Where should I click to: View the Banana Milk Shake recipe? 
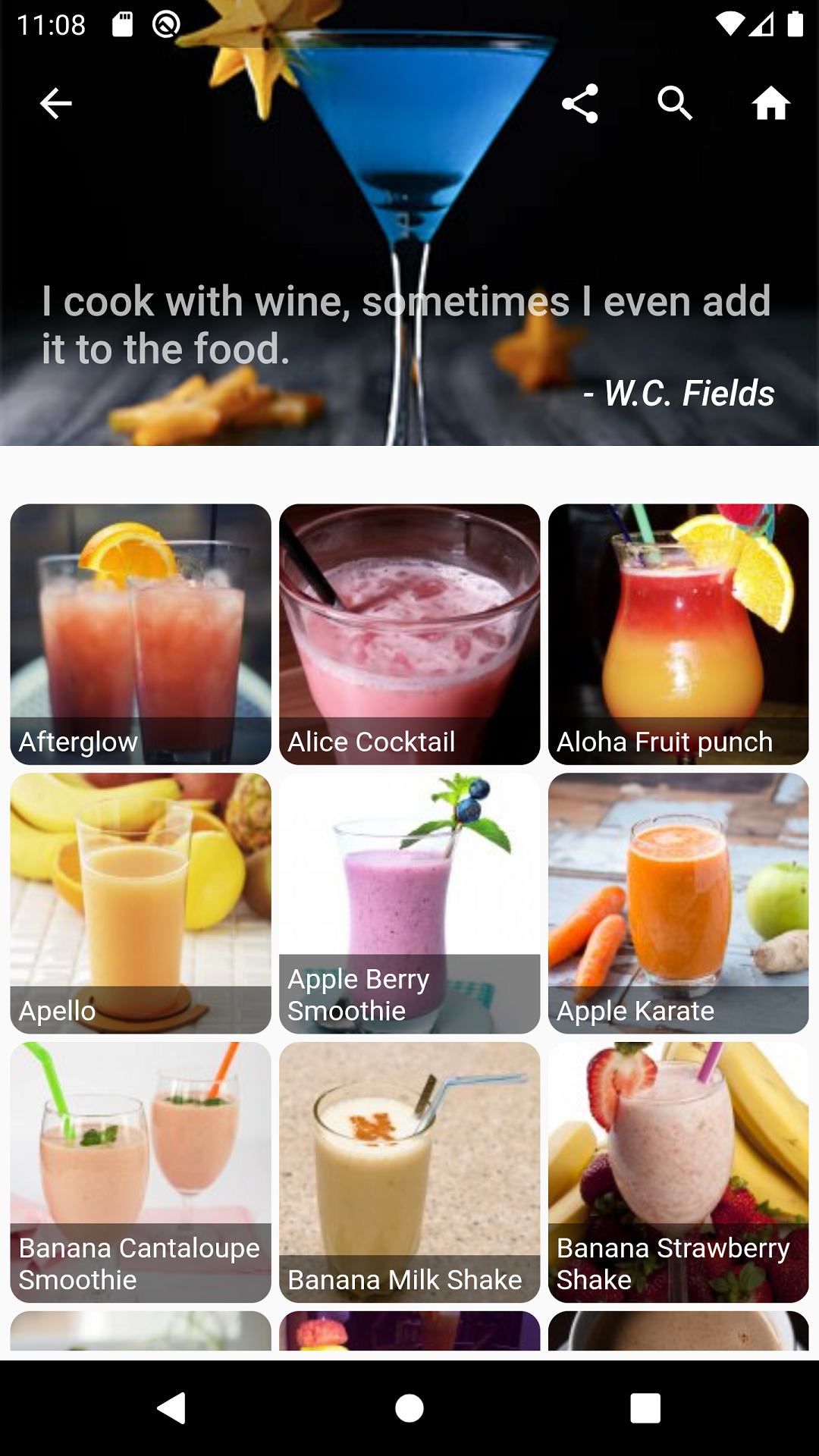click(x=409, y=1172)
